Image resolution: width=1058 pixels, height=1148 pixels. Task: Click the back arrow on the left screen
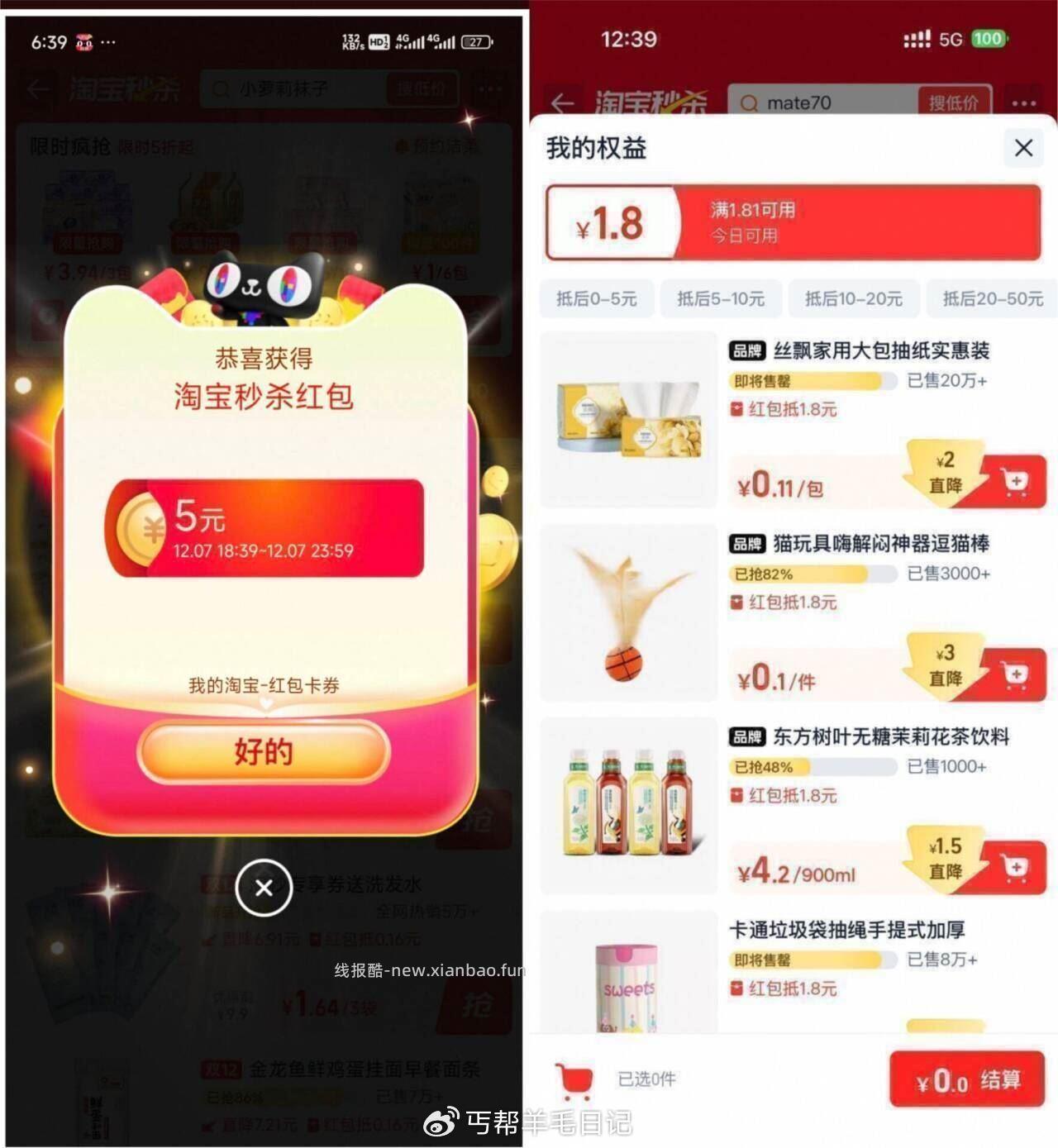coord(37,89)
